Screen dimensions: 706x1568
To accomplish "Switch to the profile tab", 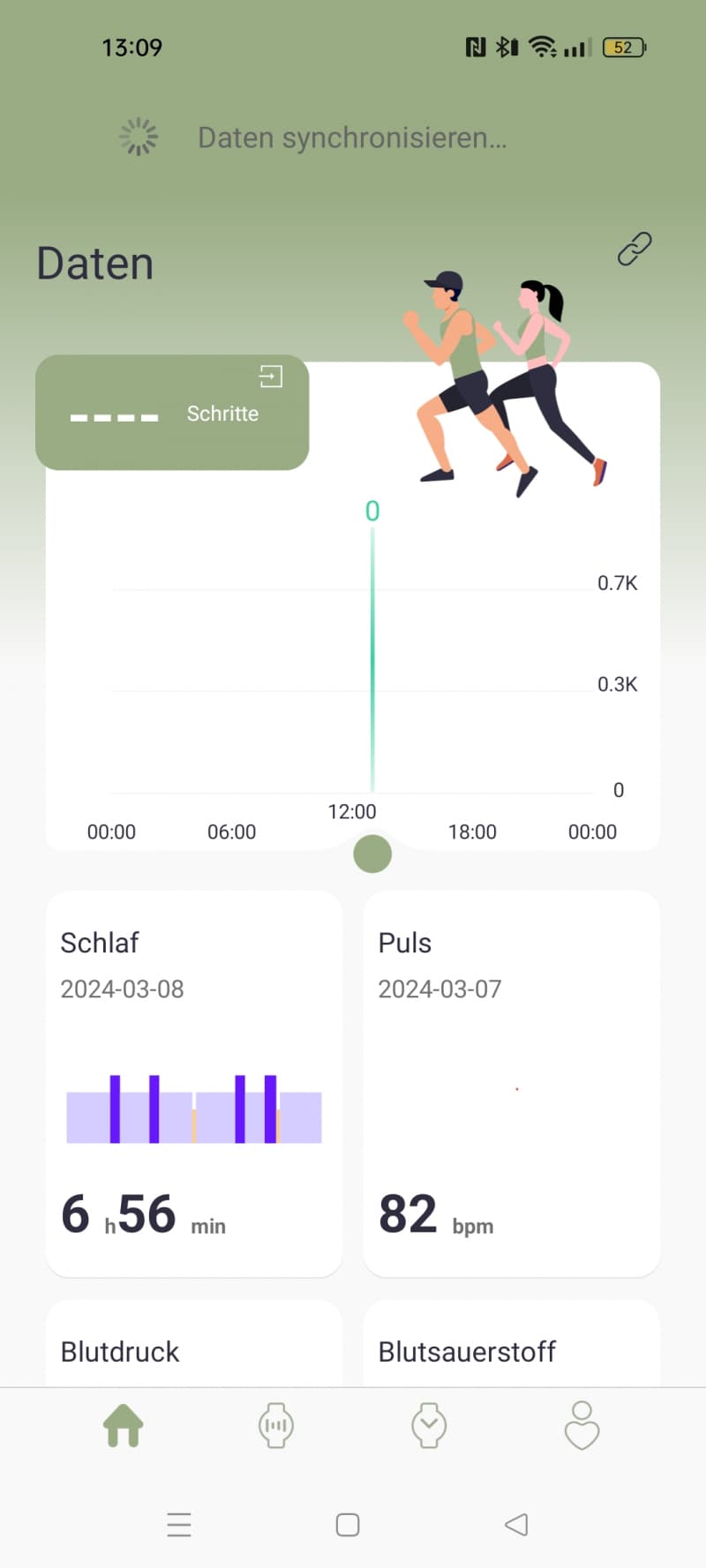I will pos(582,1425).
